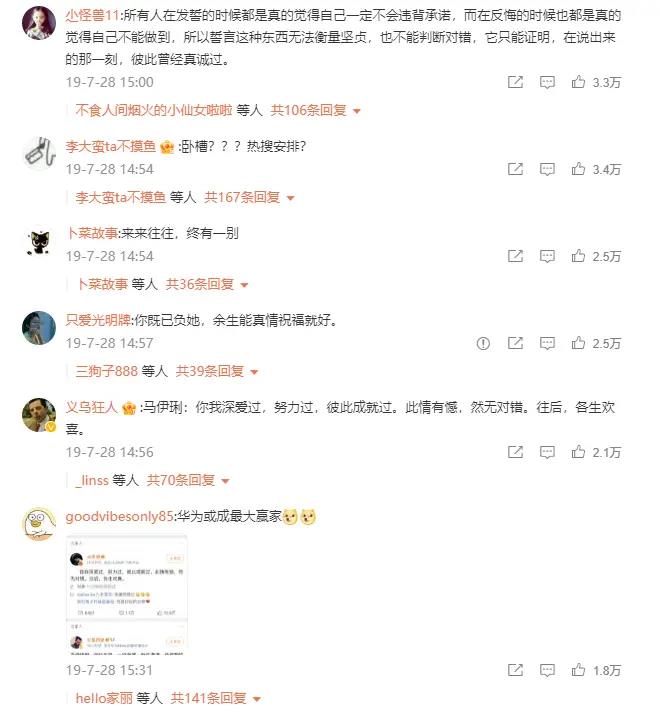Report 只爱光明牌's comment via alert icon
The image size is (660, 714).
483,344
